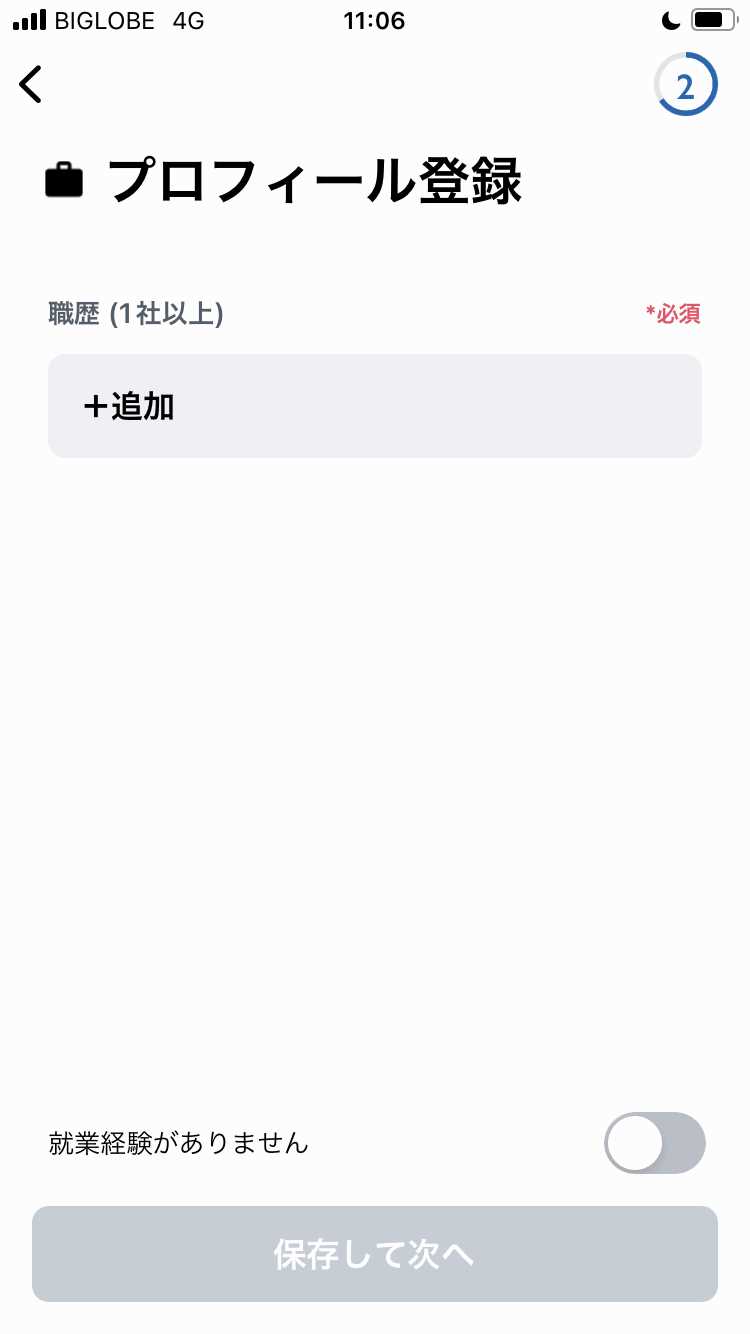Open the 追加 form to add work history
750x1334 pixels.
[375, 405]
